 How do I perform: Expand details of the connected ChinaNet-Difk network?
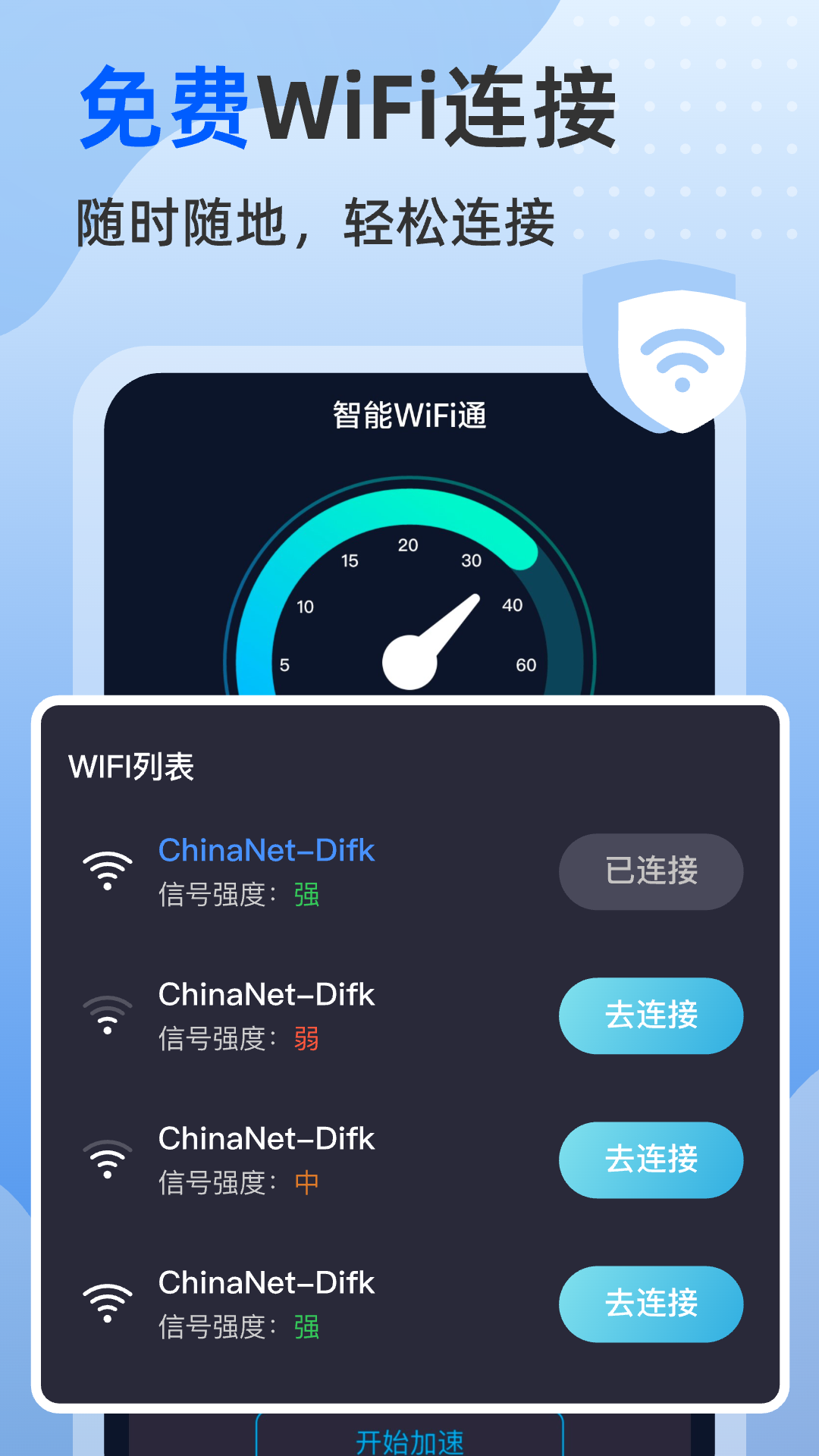[x=267, y=851]
